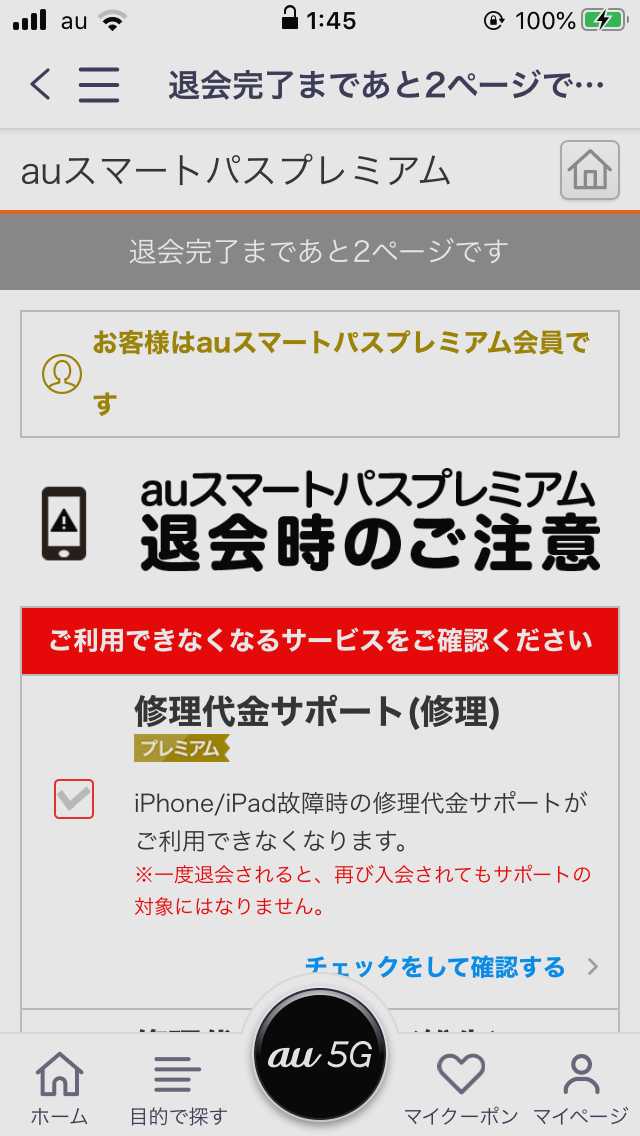Open the マイクーポン tab
Viewport: 640px width, 1136px height.
[461, 1088]
